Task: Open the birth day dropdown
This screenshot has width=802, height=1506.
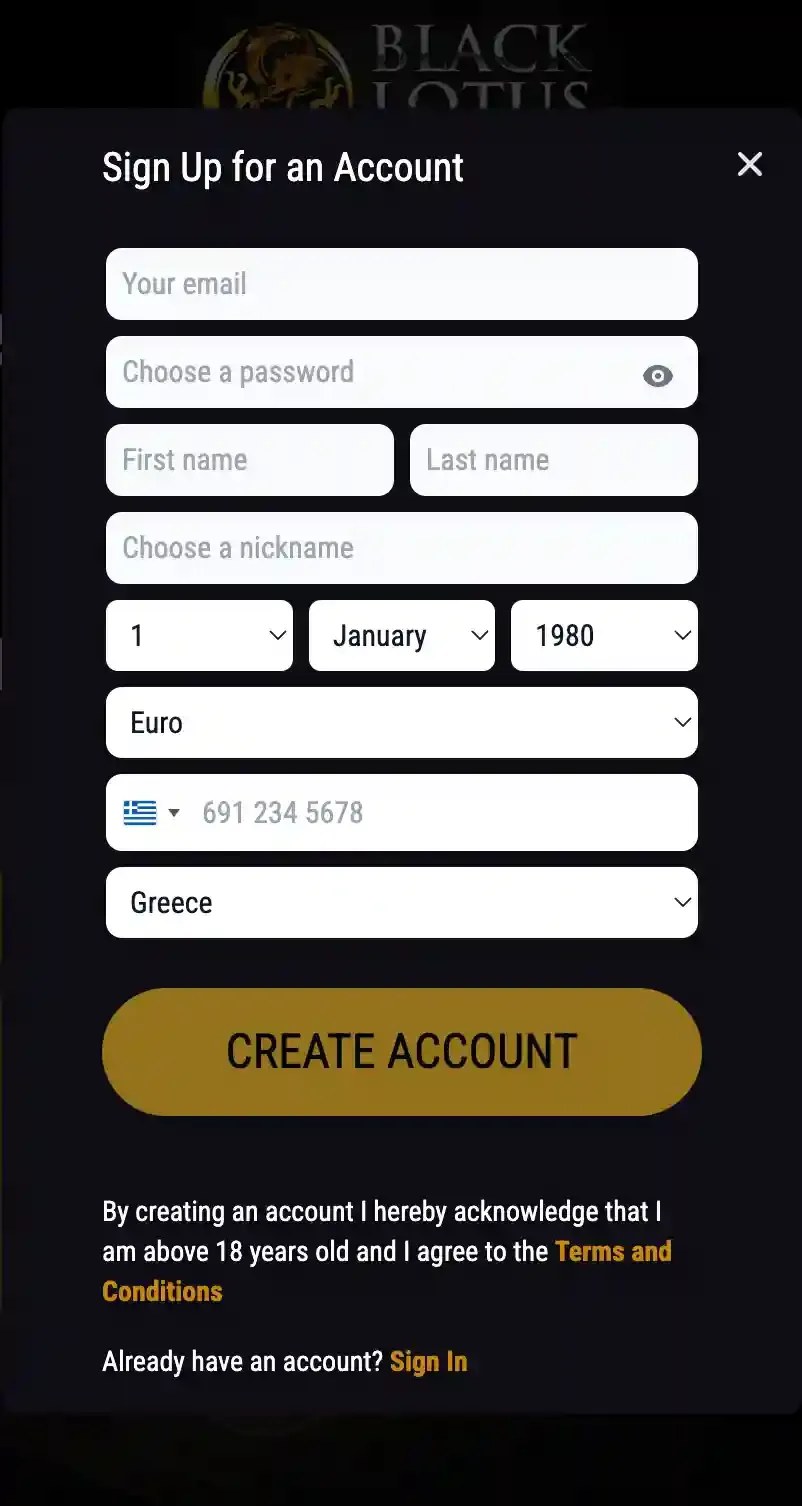Action: coord(199,636)
